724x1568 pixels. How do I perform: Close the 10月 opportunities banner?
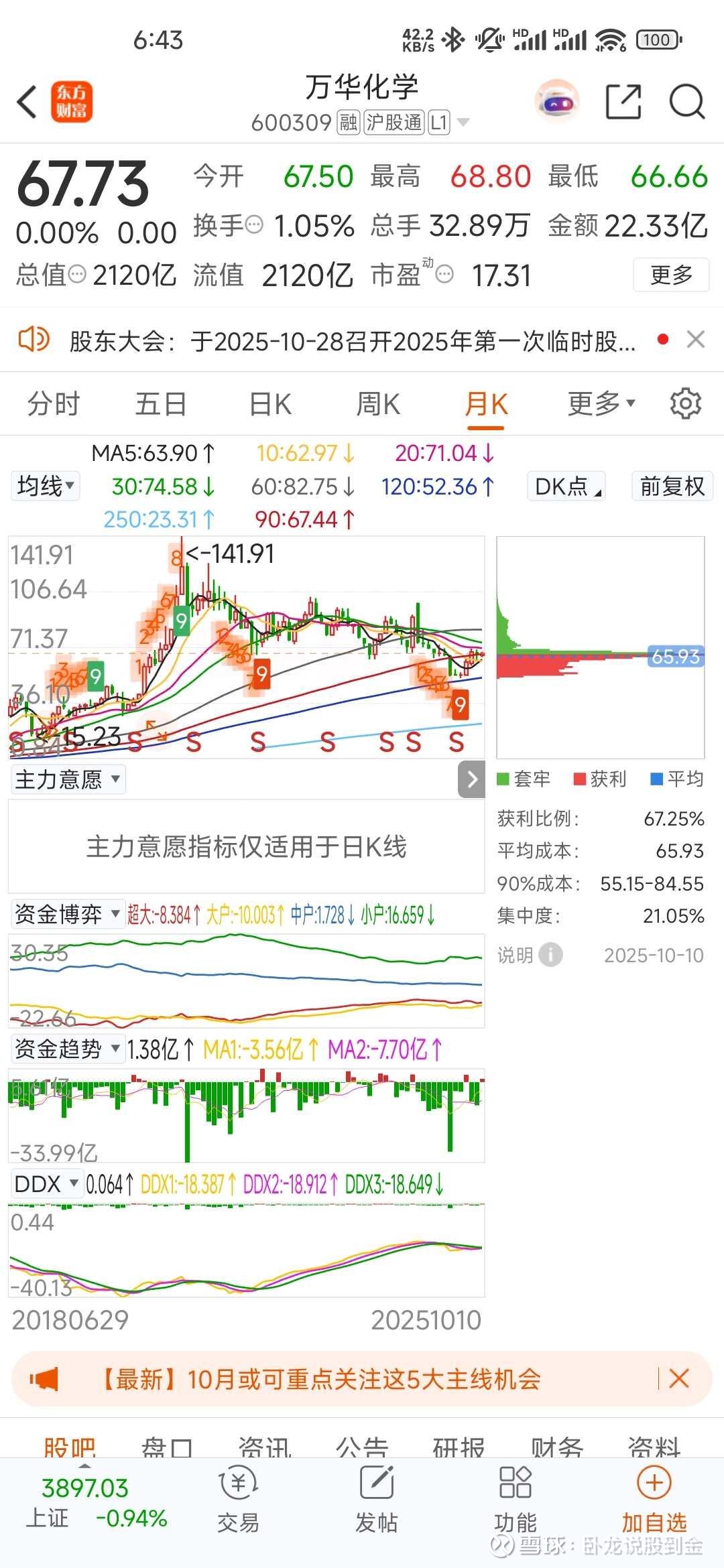678,1378
